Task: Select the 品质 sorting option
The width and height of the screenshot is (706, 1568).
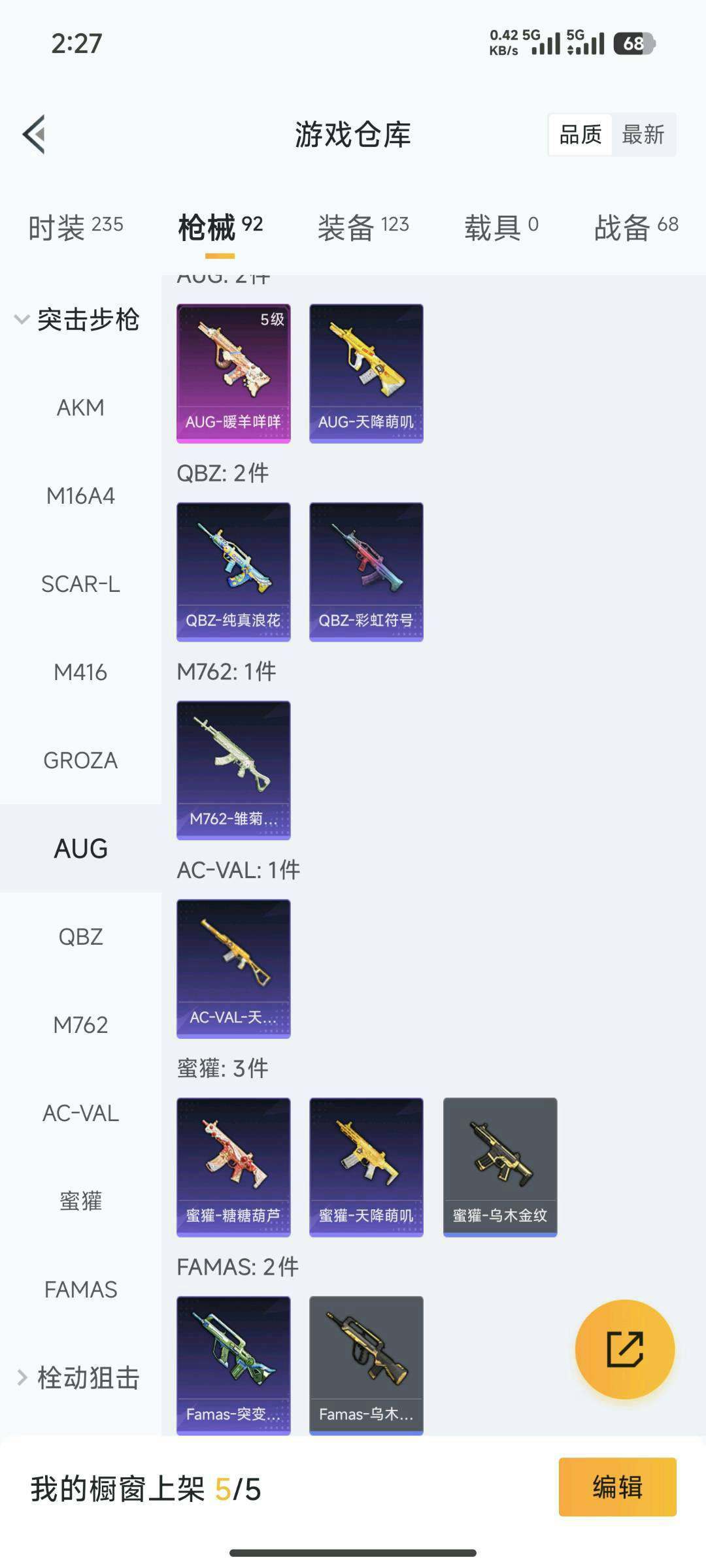Action: pyautogui.click(x=580, y=135)
